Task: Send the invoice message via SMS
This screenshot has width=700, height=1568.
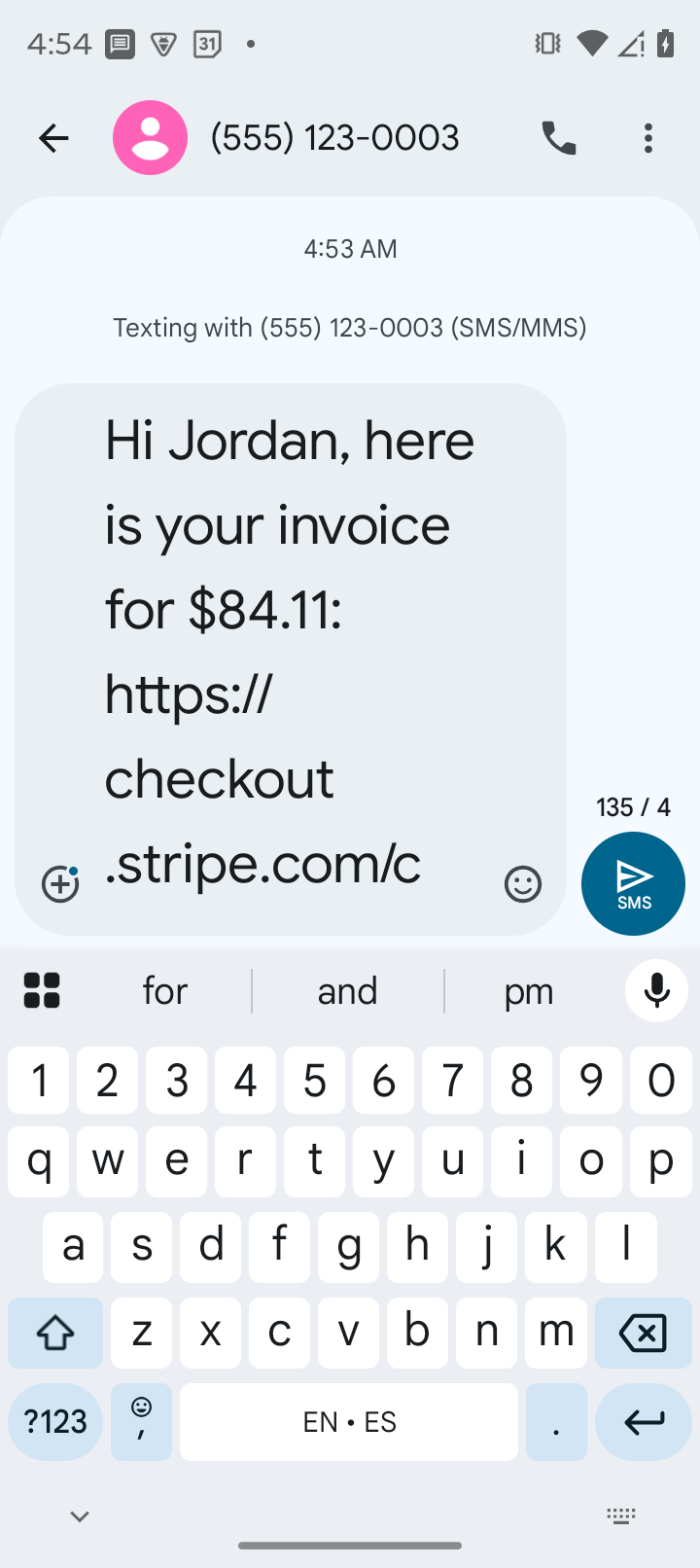Action: tap(633, 883)
